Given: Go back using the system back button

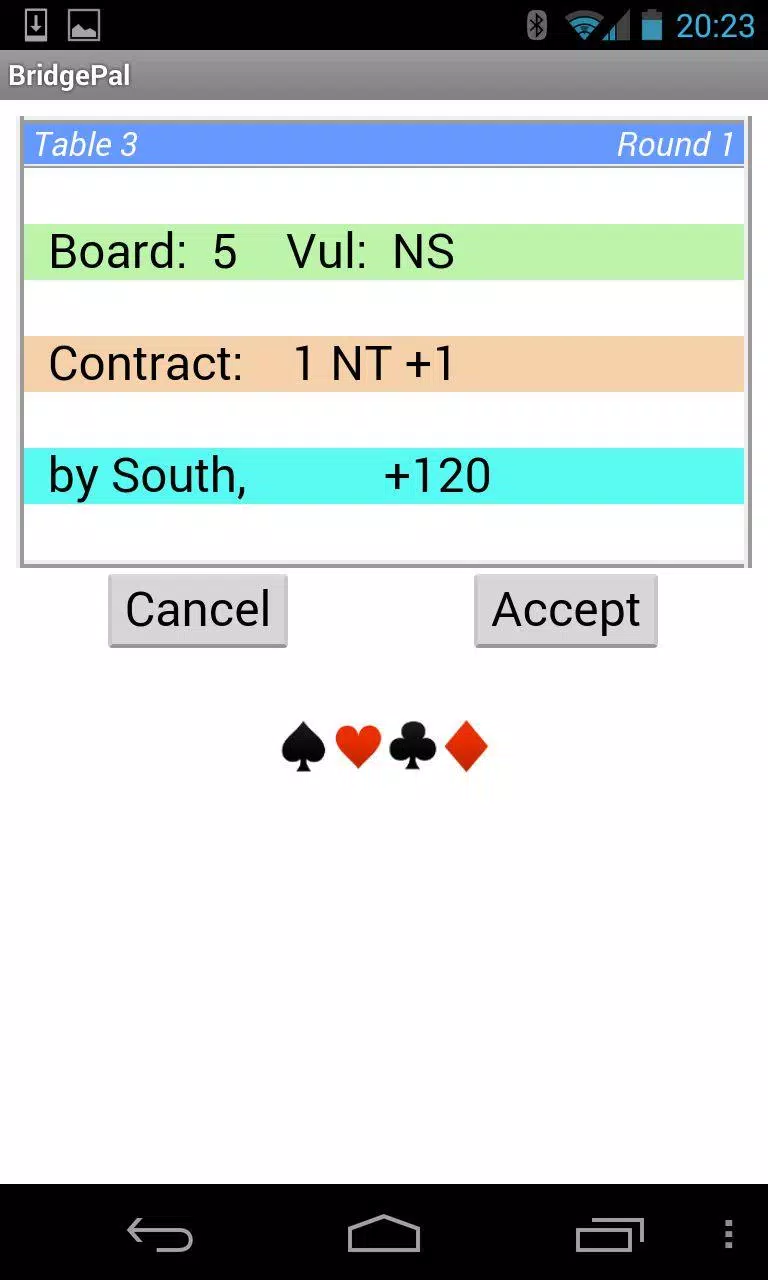Looking at the screenshot, I should 160,1236.
